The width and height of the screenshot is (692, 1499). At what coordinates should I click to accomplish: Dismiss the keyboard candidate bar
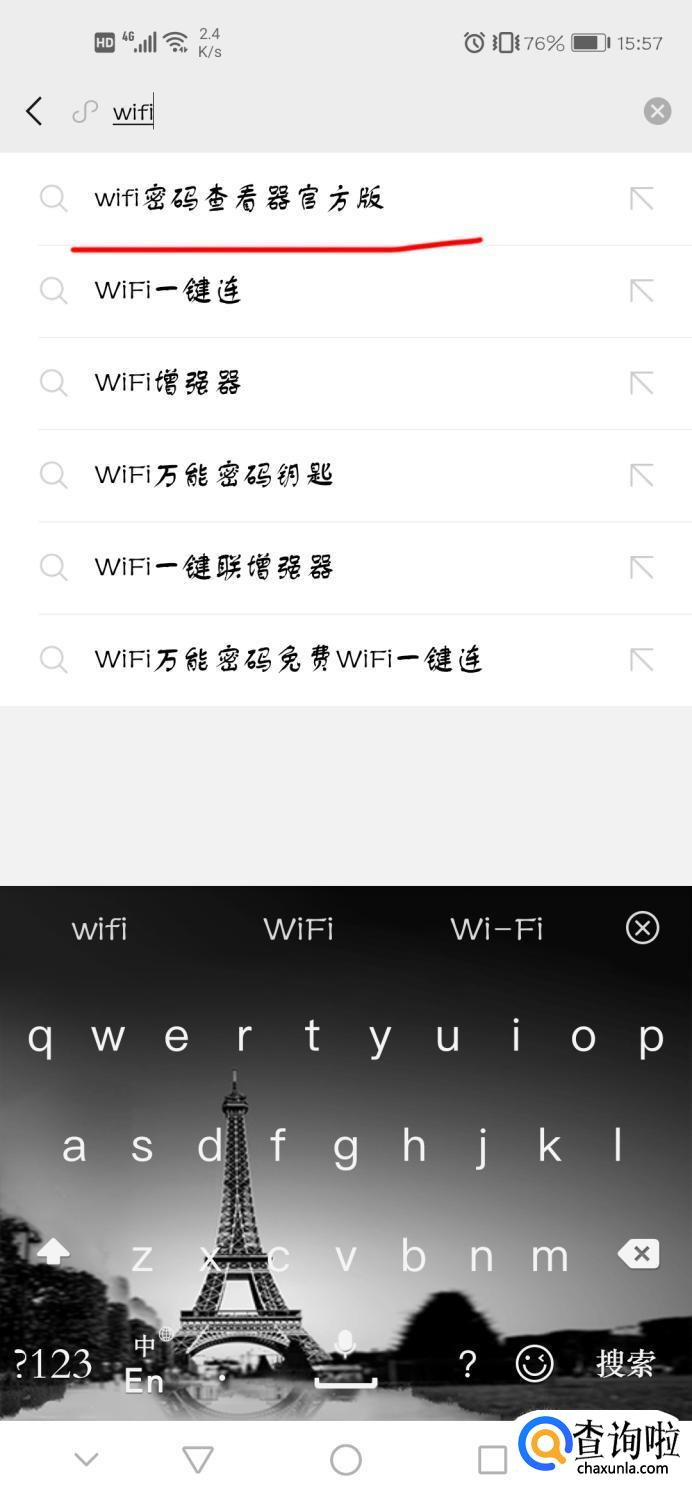642,929
